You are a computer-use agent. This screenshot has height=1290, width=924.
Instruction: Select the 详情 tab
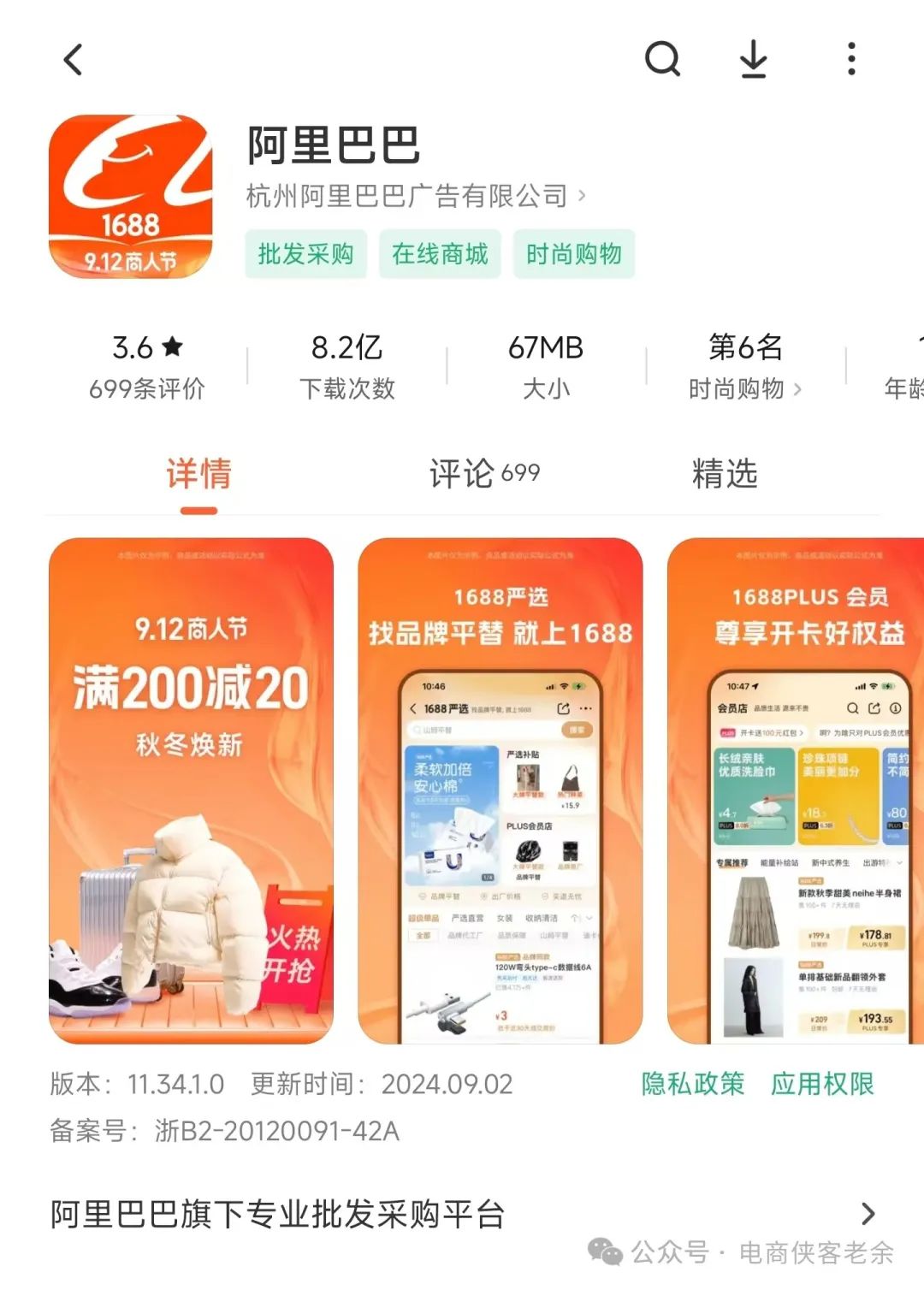click(198, 473)
